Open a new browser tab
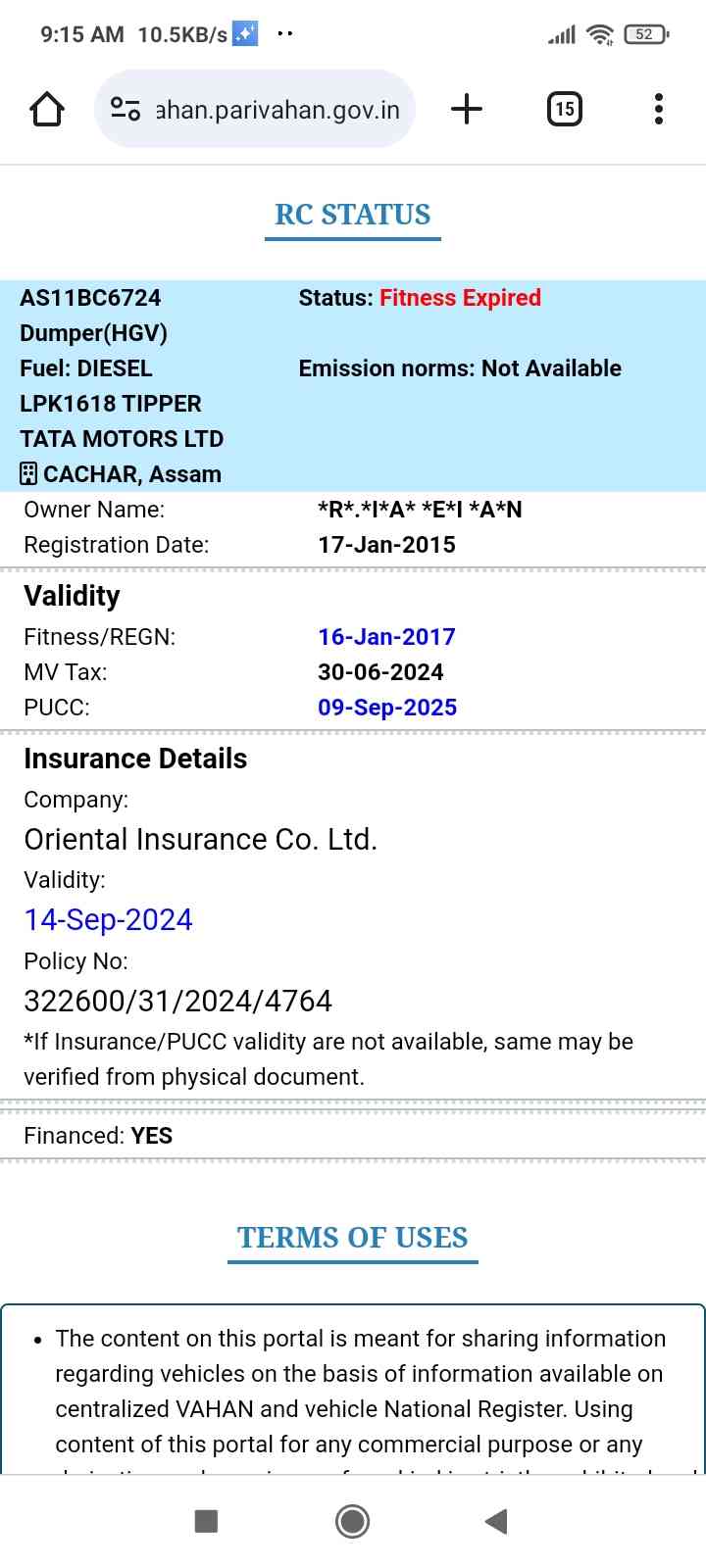Screen dimensions: 706x1568 point(467,109)
